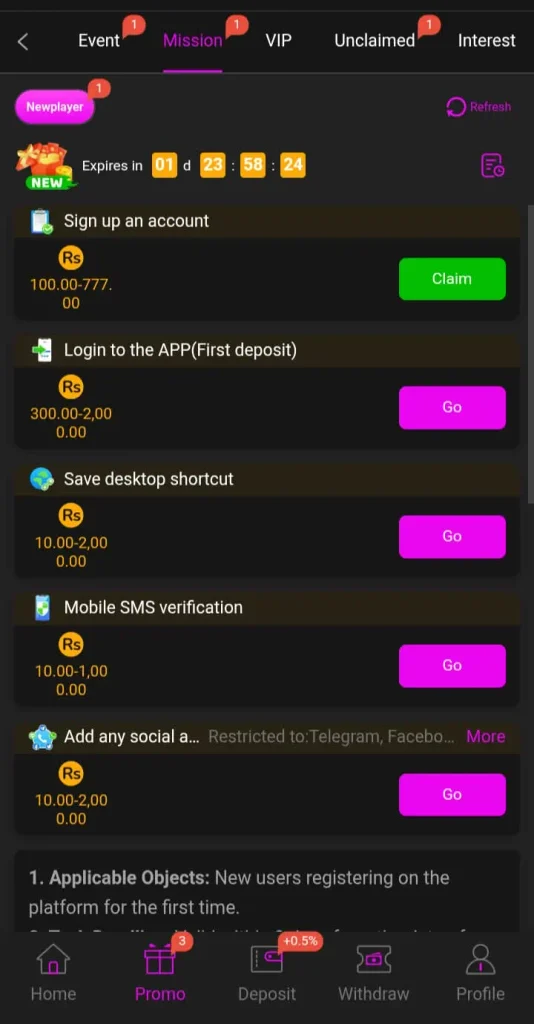The width and height of the screenshot is (534, 1024).
Task: Open the Home tab in bottom navigation
Action: 54,973
